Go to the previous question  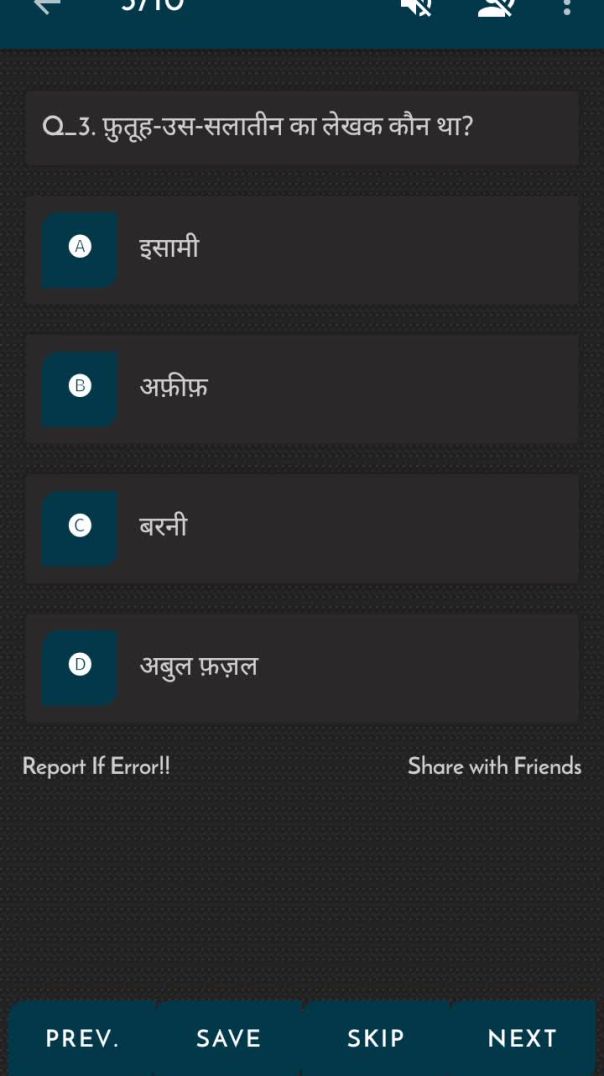(x=83, y=1038)
